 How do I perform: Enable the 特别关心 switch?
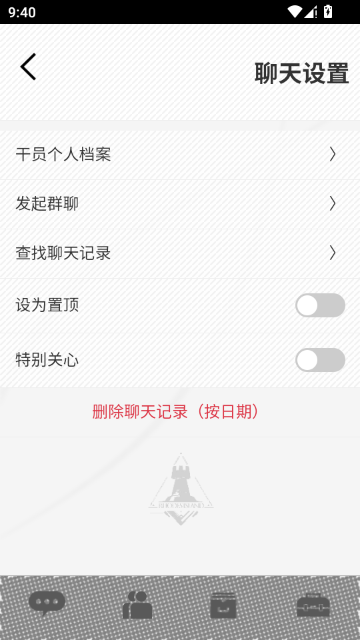pyautogui.click(x=320, y=360)
